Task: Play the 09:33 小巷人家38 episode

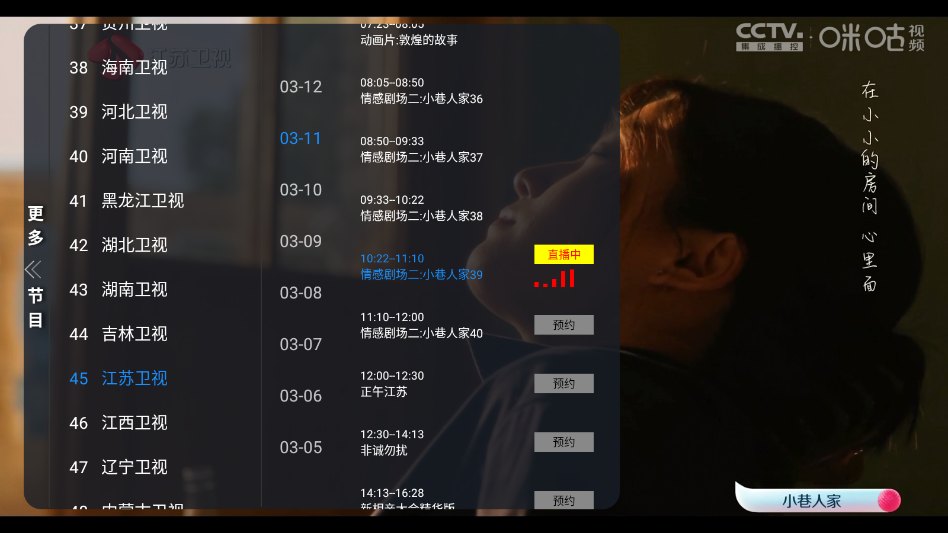Action: 421,208
